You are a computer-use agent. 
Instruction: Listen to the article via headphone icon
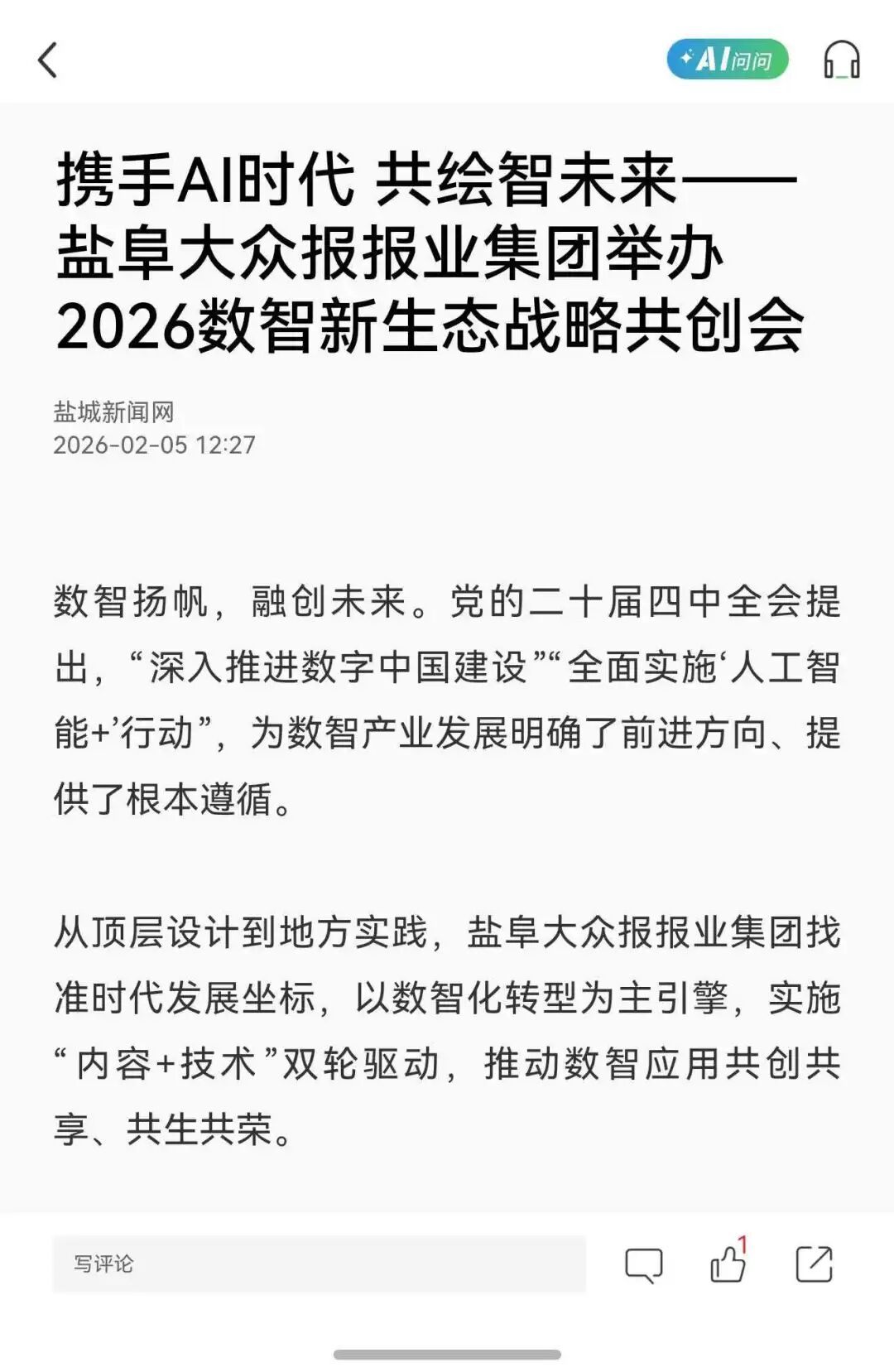click(x=841, y=60)
